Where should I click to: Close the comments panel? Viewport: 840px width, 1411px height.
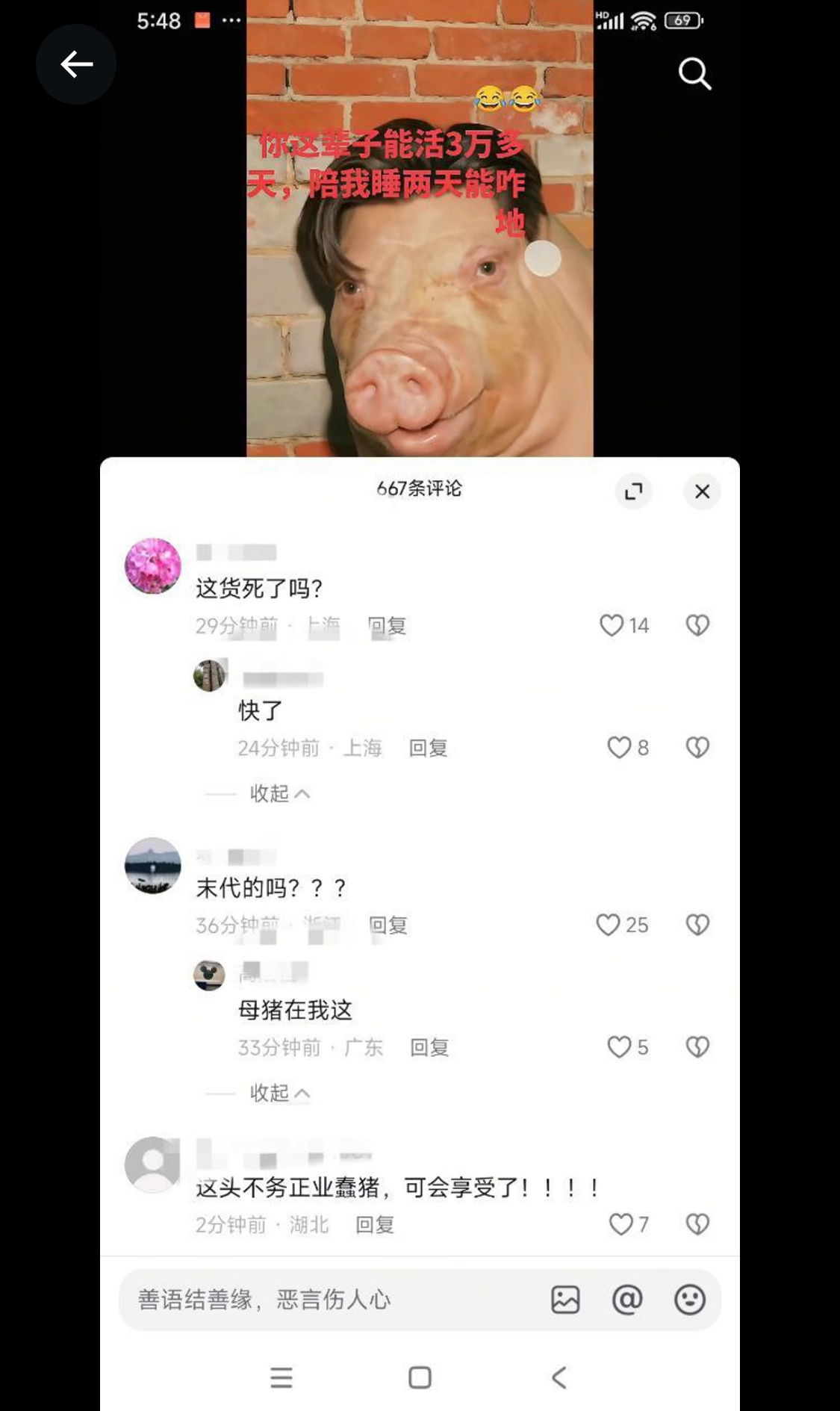pos(702,491)
